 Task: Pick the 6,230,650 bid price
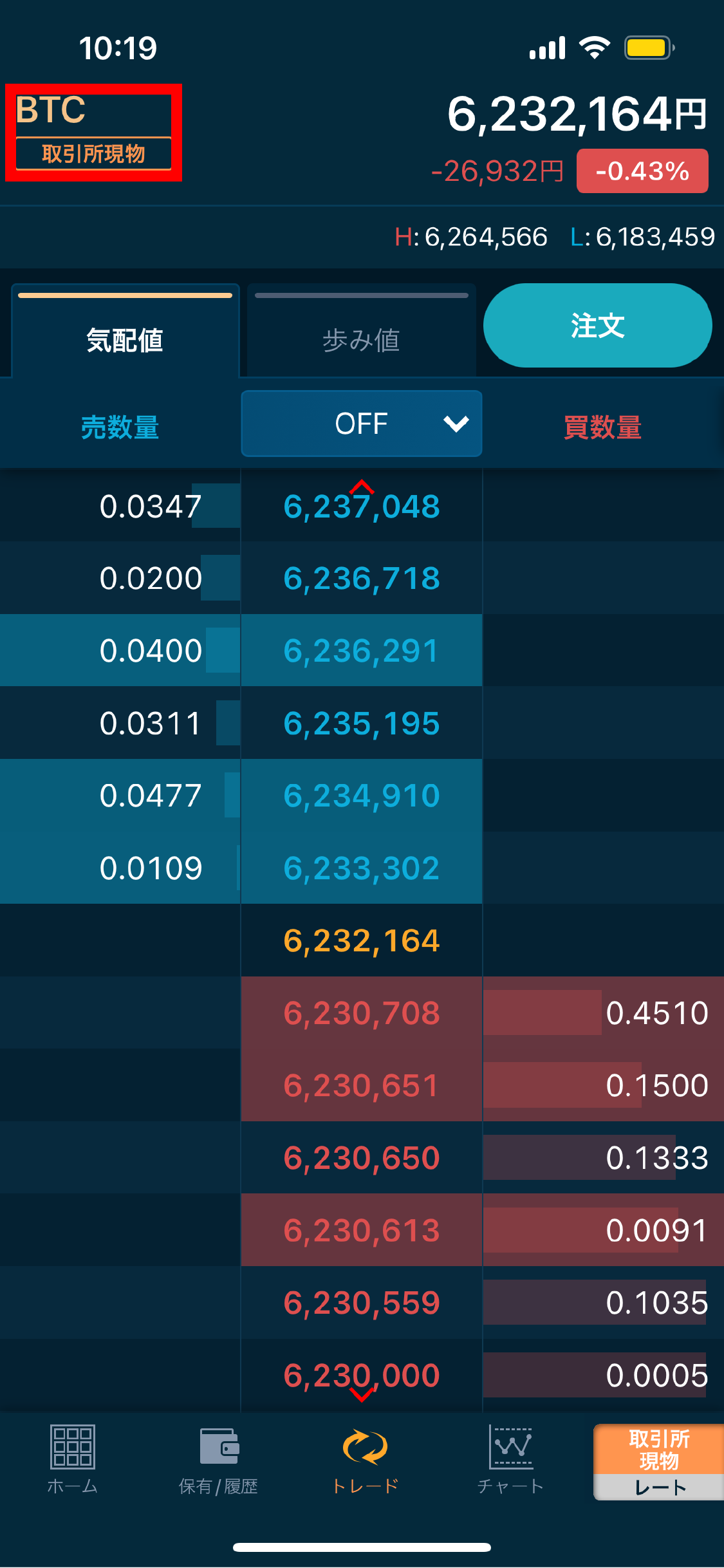click(x=361, y=1158)
